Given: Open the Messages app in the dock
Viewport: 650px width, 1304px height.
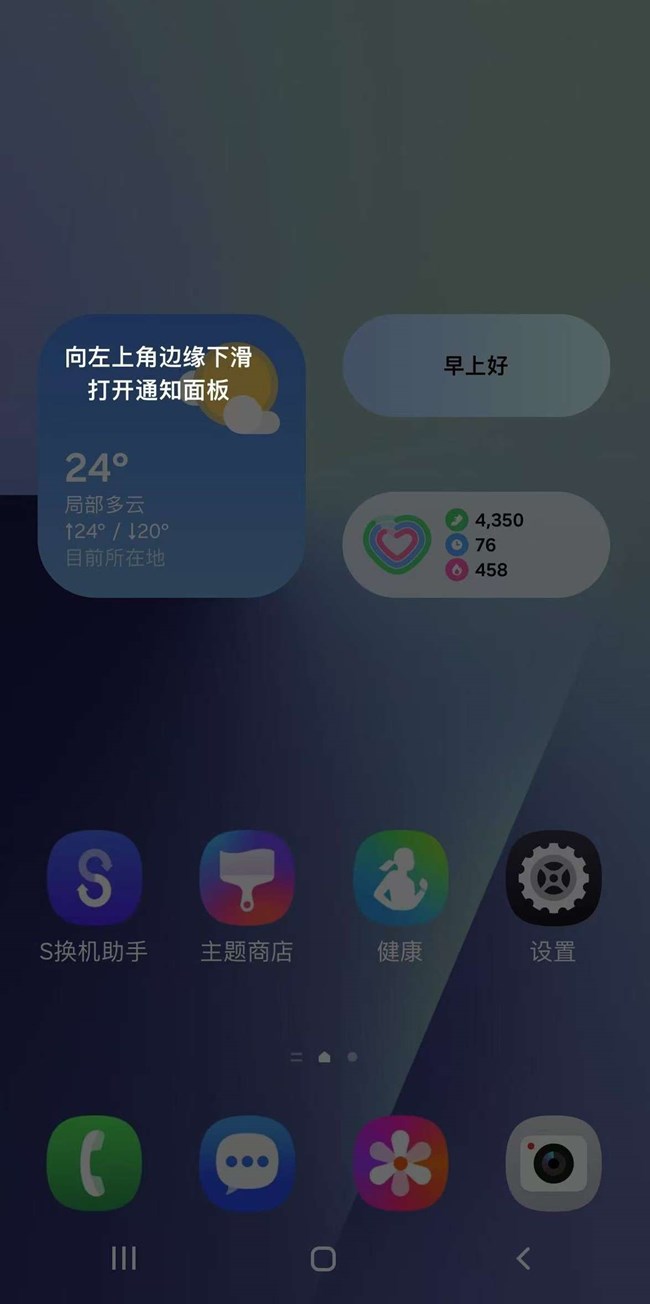Looking at the screenshot, I should (x=247, y=1163).
